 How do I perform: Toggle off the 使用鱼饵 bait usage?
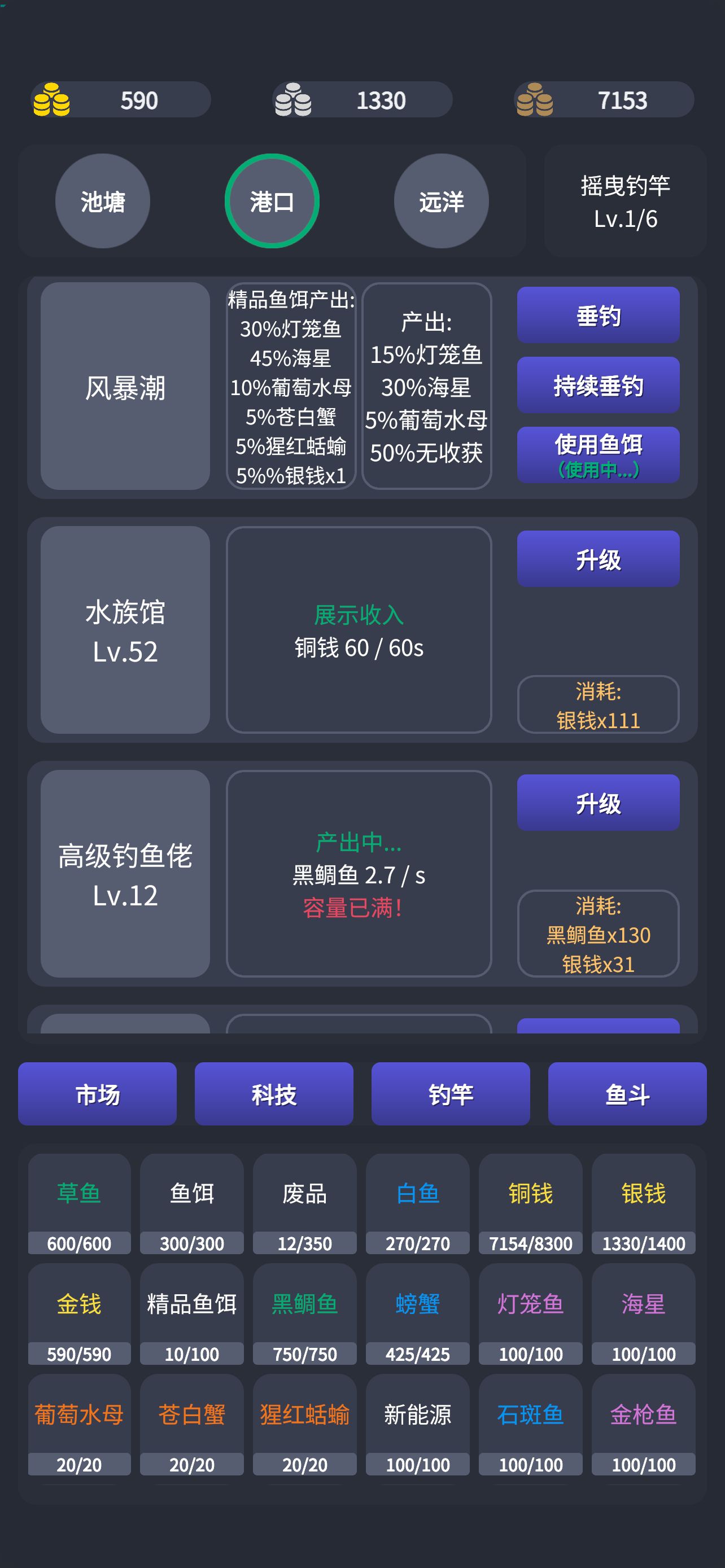pos(598,453)
